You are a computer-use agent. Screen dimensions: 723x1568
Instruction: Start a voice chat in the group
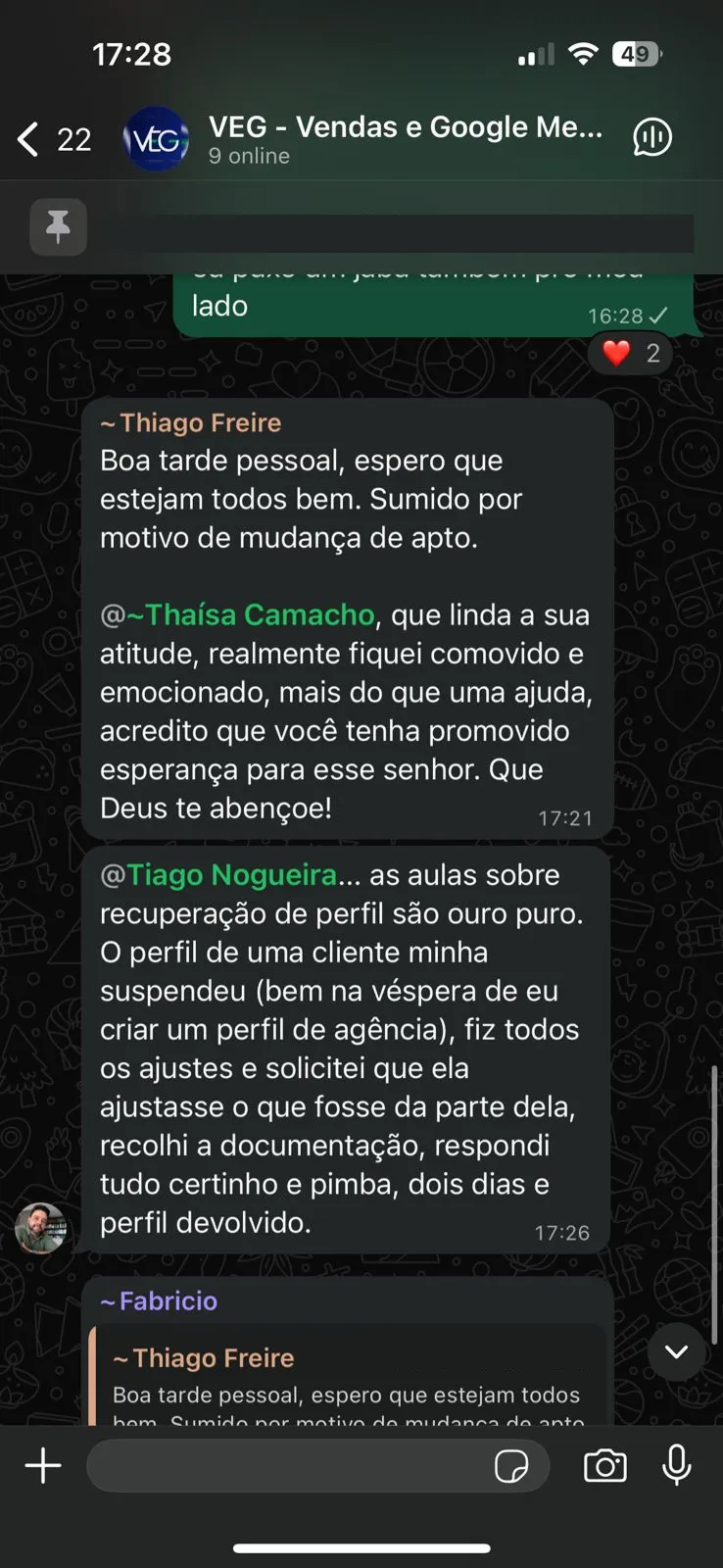point(652,137)
